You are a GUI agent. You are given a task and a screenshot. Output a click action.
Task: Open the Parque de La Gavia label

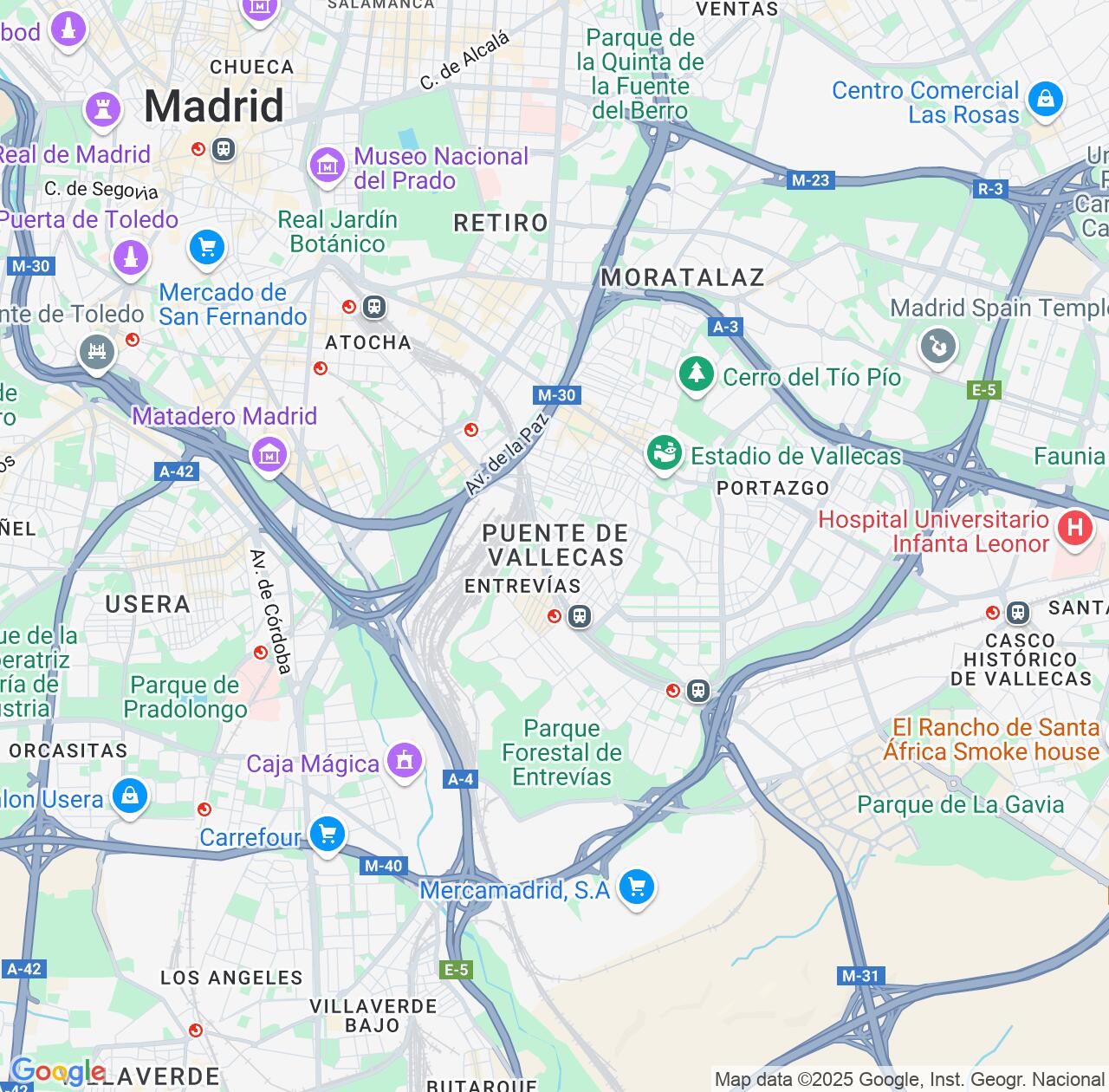pyautogui.click(x=960, y=804)
